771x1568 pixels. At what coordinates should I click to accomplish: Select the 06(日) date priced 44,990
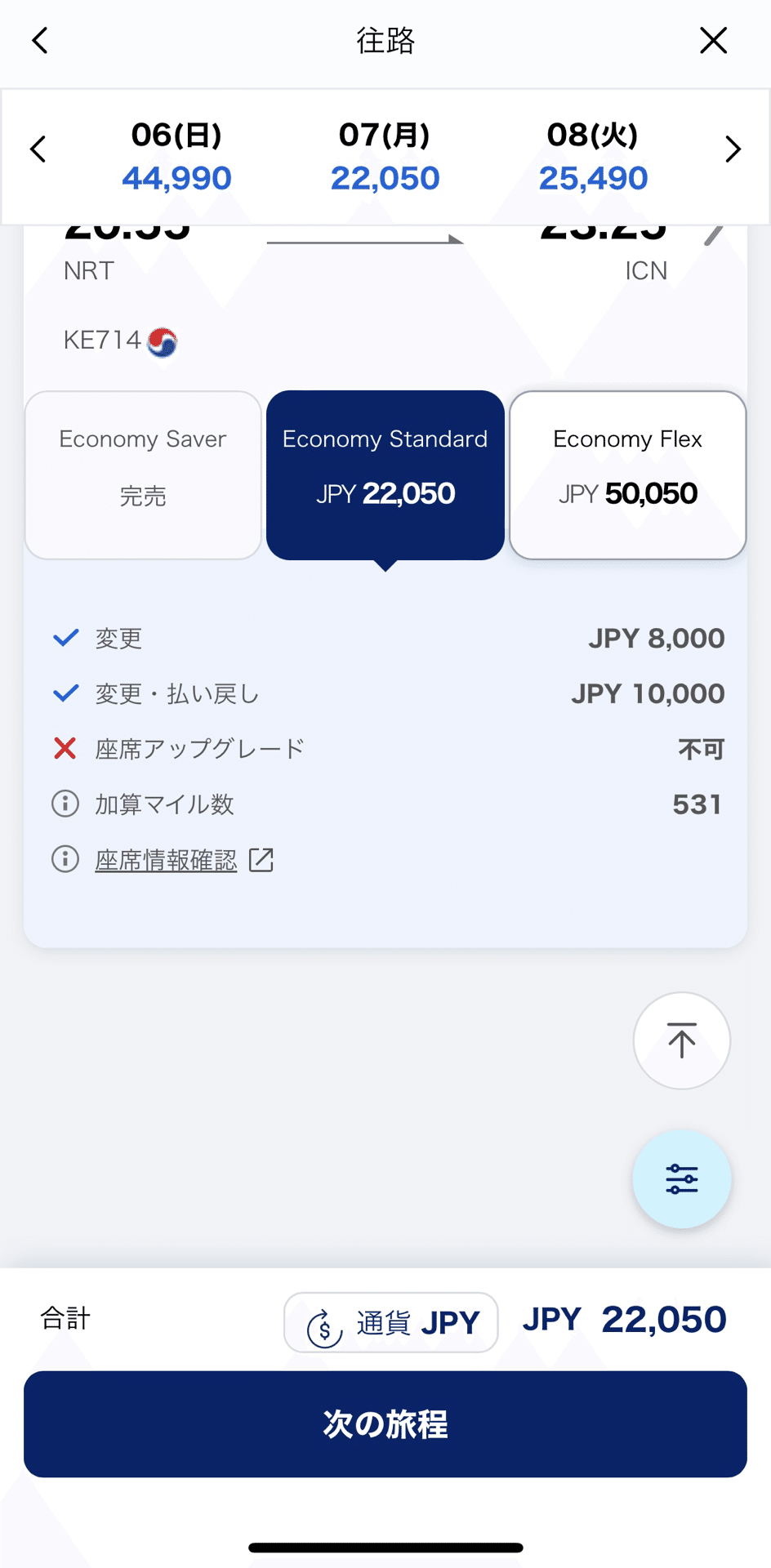click(176, 156)
